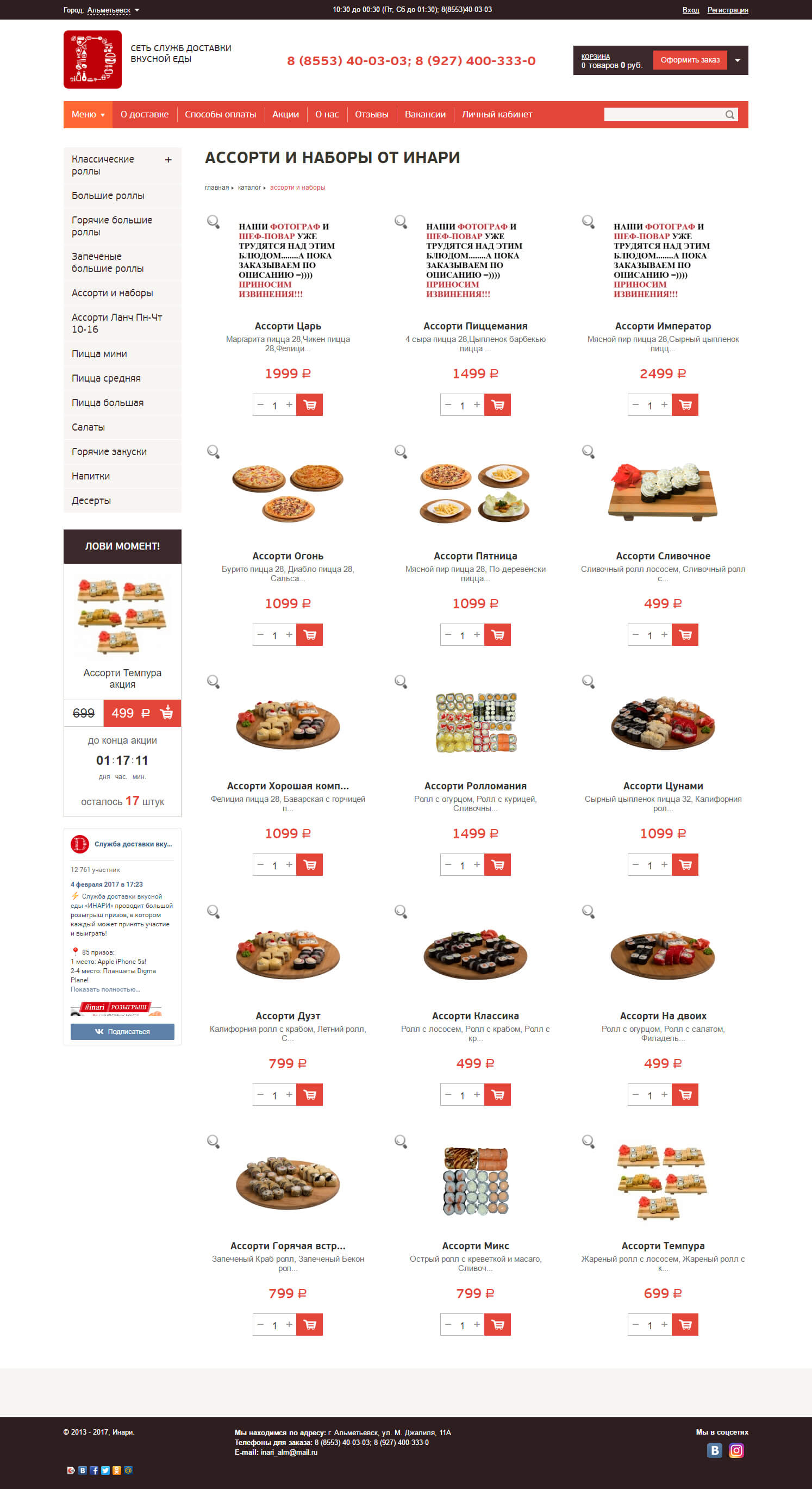
Task: Decrease quantity of Ассорти Микс
Action: click(x=448, y=1324)
